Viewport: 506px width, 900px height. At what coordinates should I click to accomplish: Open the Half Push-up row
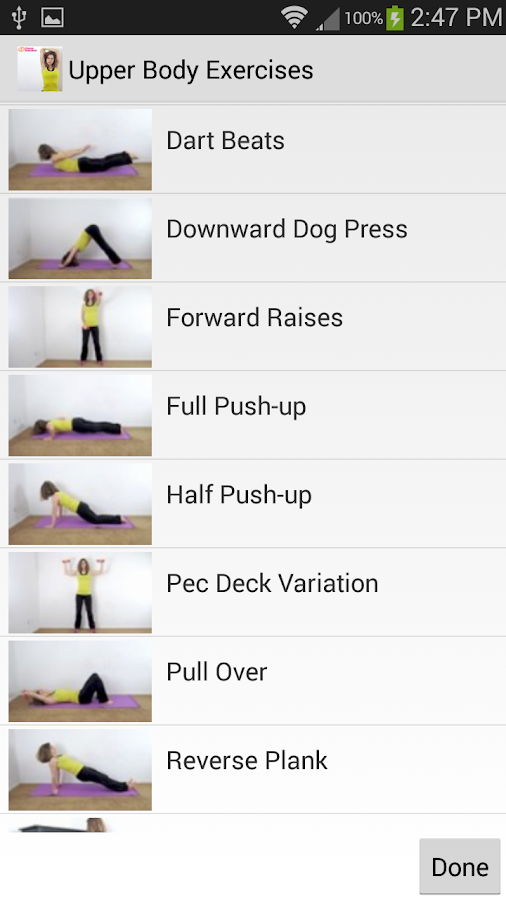(x=253, y=503)
